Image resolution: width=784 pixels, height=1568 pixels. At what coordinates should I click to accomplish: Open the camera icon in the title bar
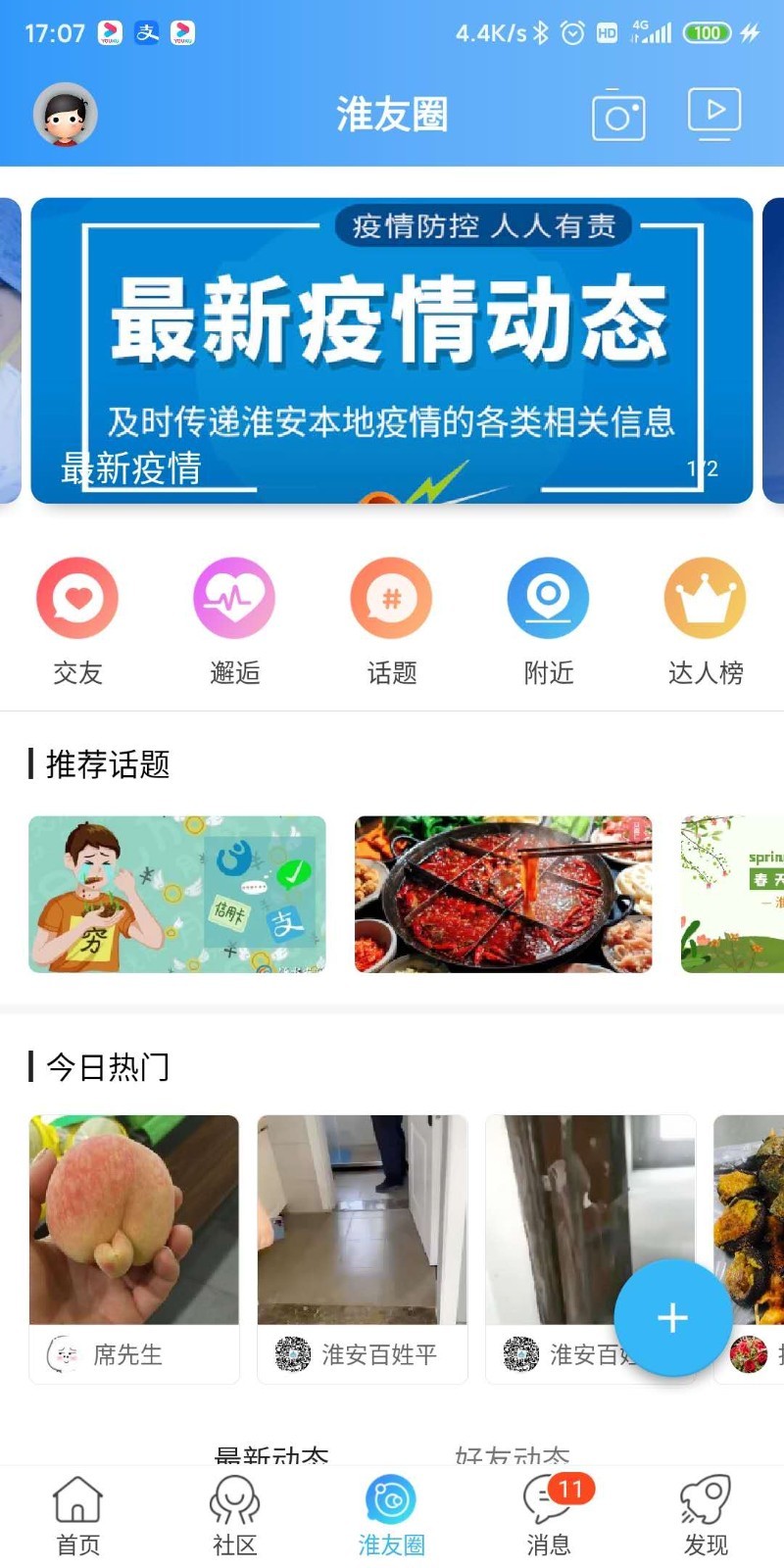pyautogui.click(x=617, y=115)
